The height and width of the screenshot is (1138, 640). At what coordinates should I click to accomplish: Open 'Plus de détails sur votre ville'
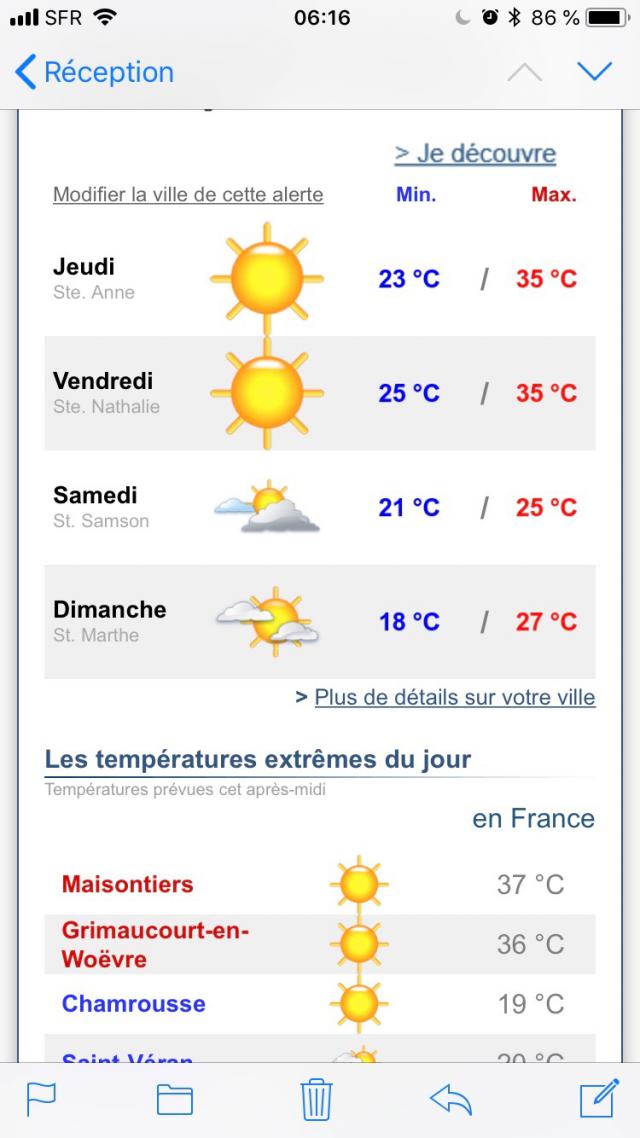click(455, 697)
